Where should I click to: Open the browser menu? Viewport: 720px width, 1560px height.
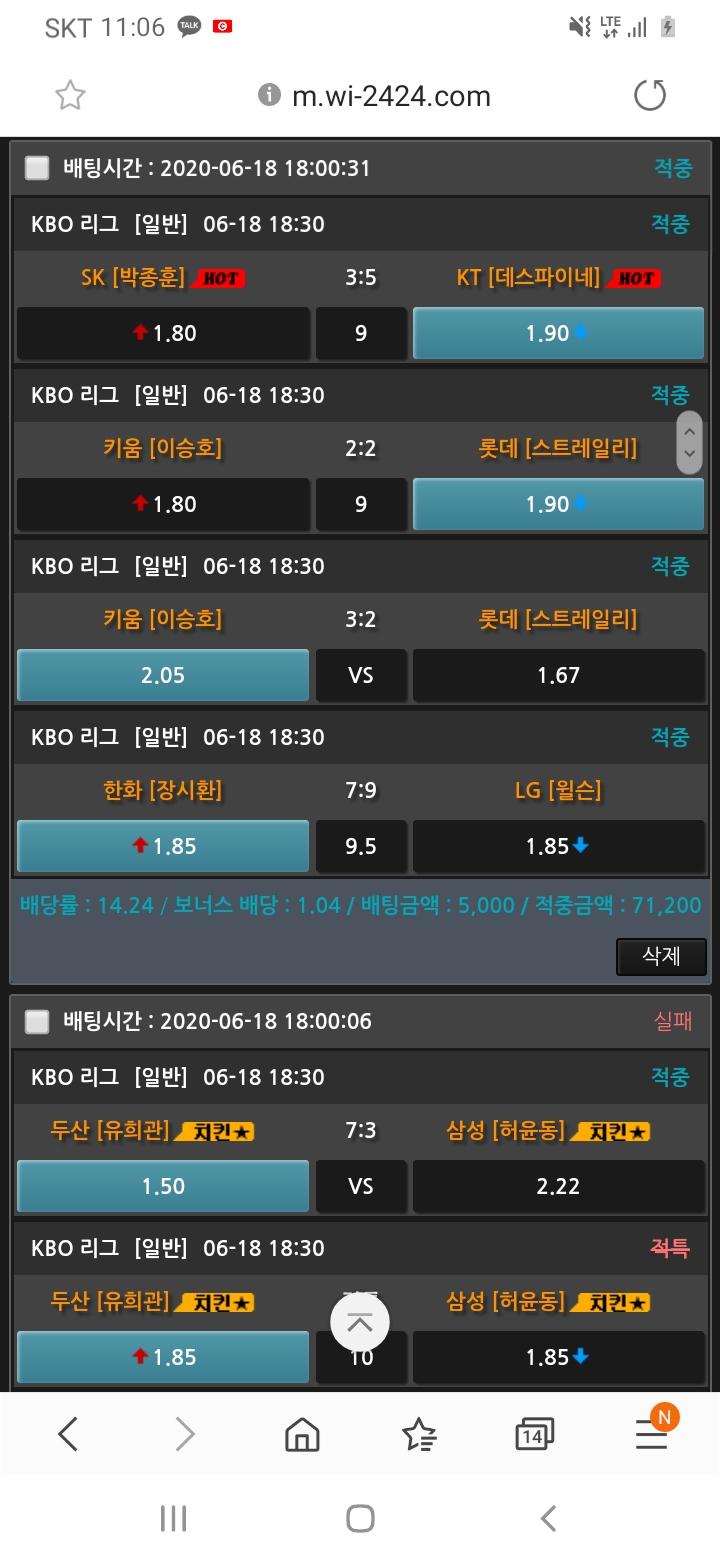[652, 1435]
